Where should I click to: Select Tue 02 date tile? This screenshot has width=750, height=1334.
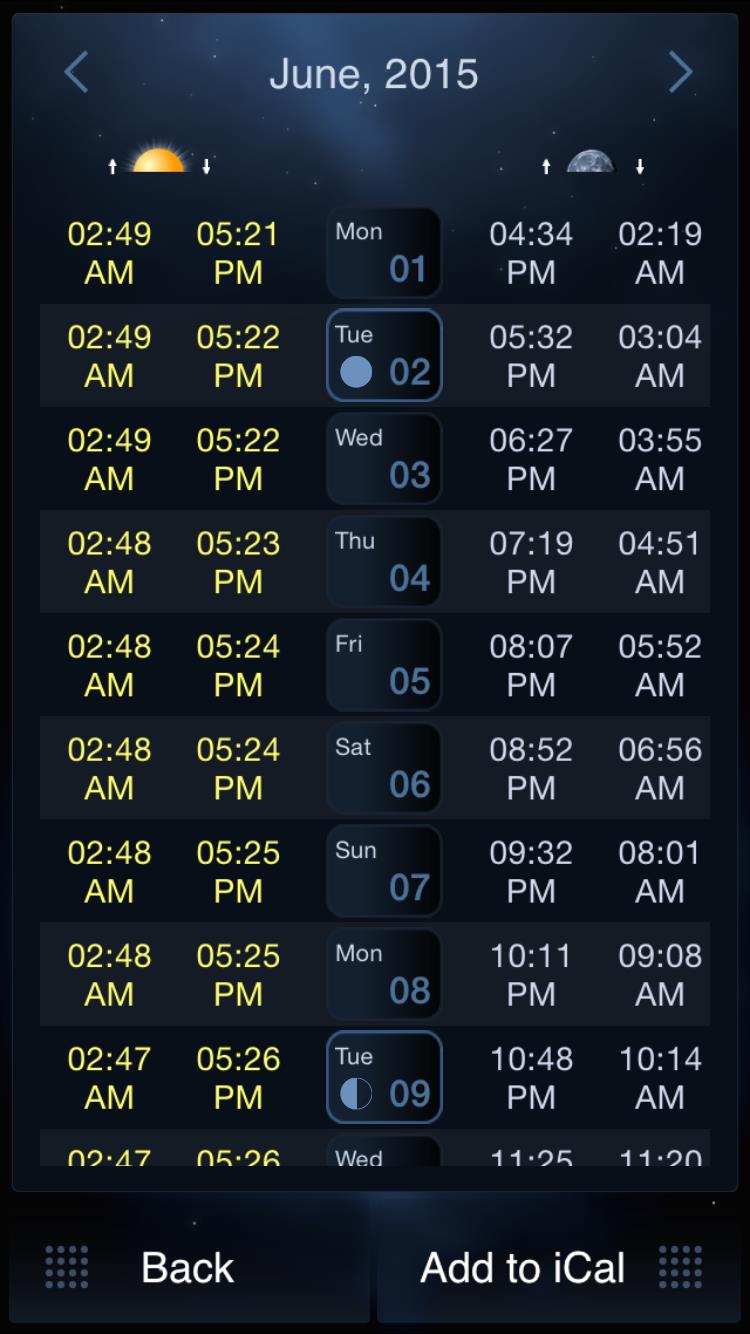(384, 356)
